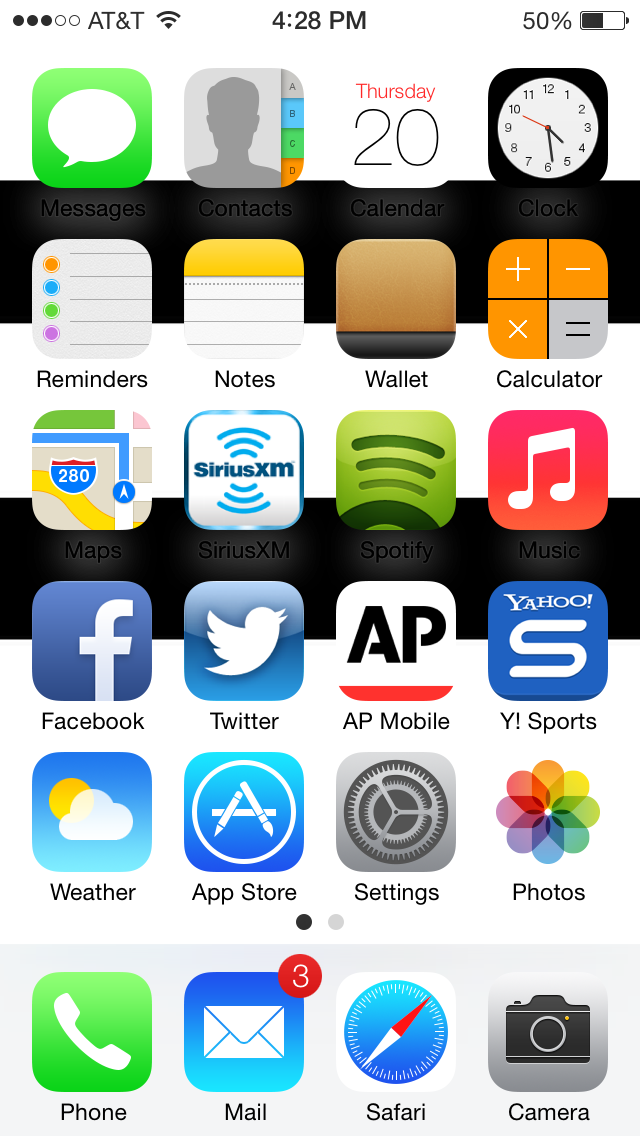
Task: Open the Clock app
Action: pyautogui.click(x=548, y=128)
